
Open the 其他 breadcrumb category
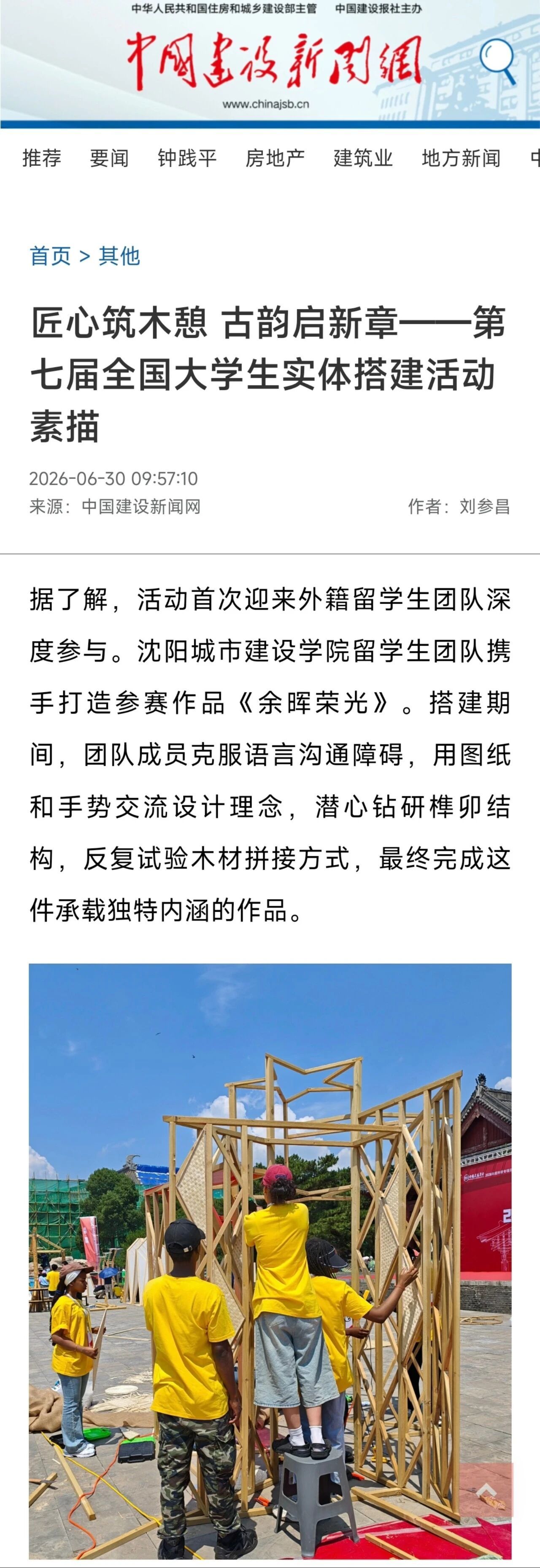pos(119,256)
